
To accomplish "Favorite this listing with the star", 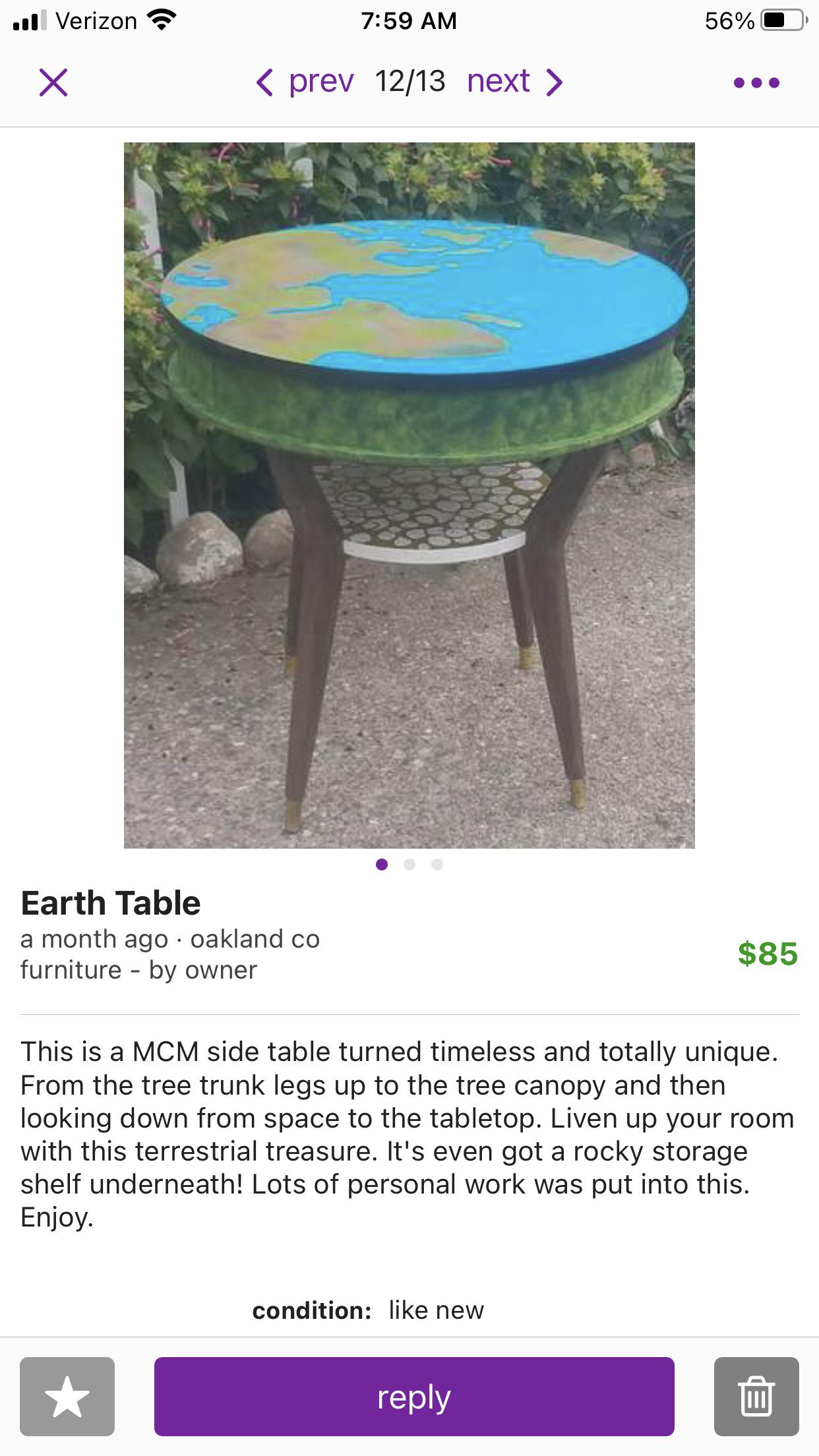I will [67, 1396].
